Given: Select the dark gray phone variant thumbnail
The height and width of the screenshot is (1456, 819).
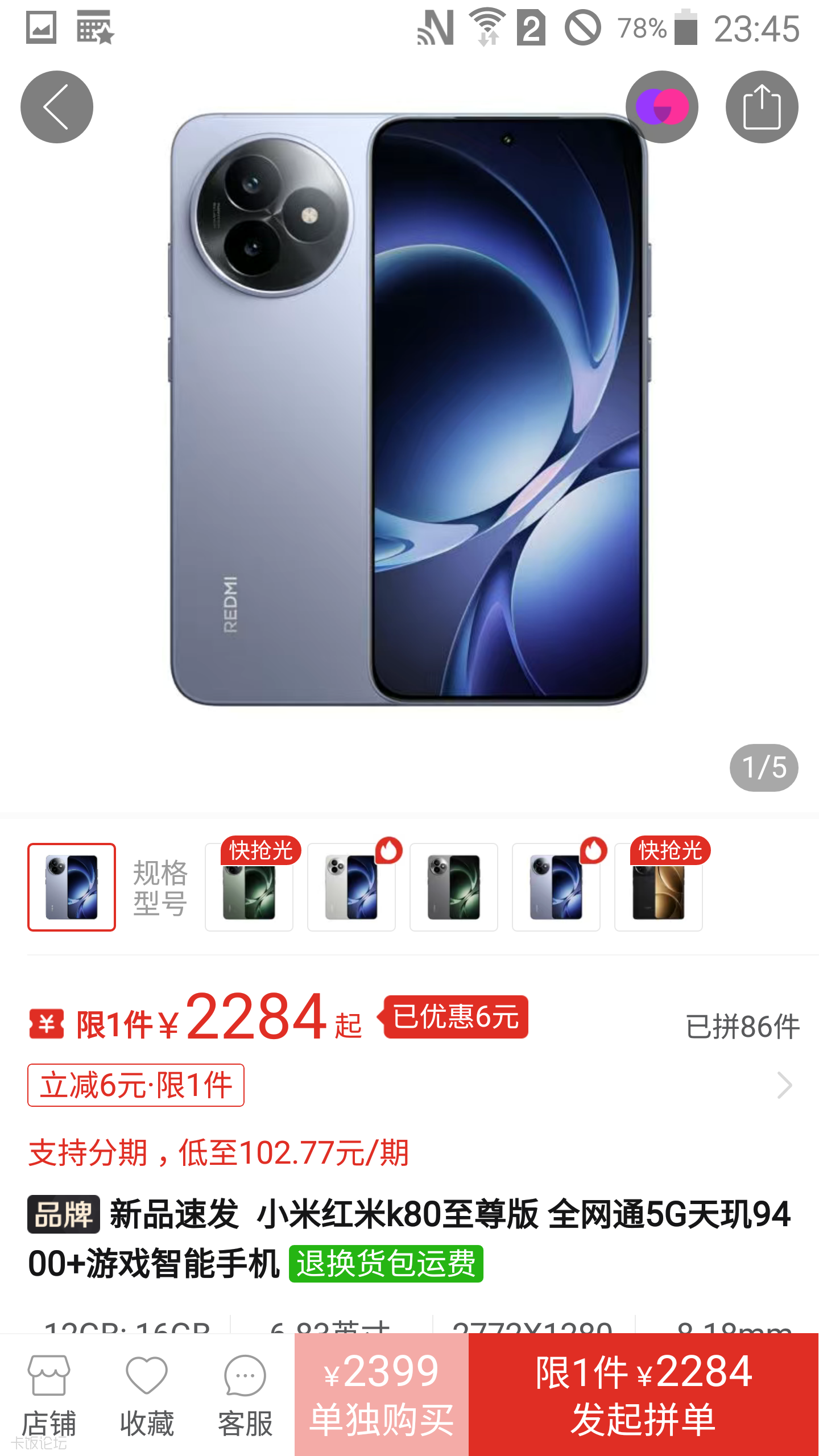Looking at the screenshot, I should pyautogui.click(x=454, y=887).
